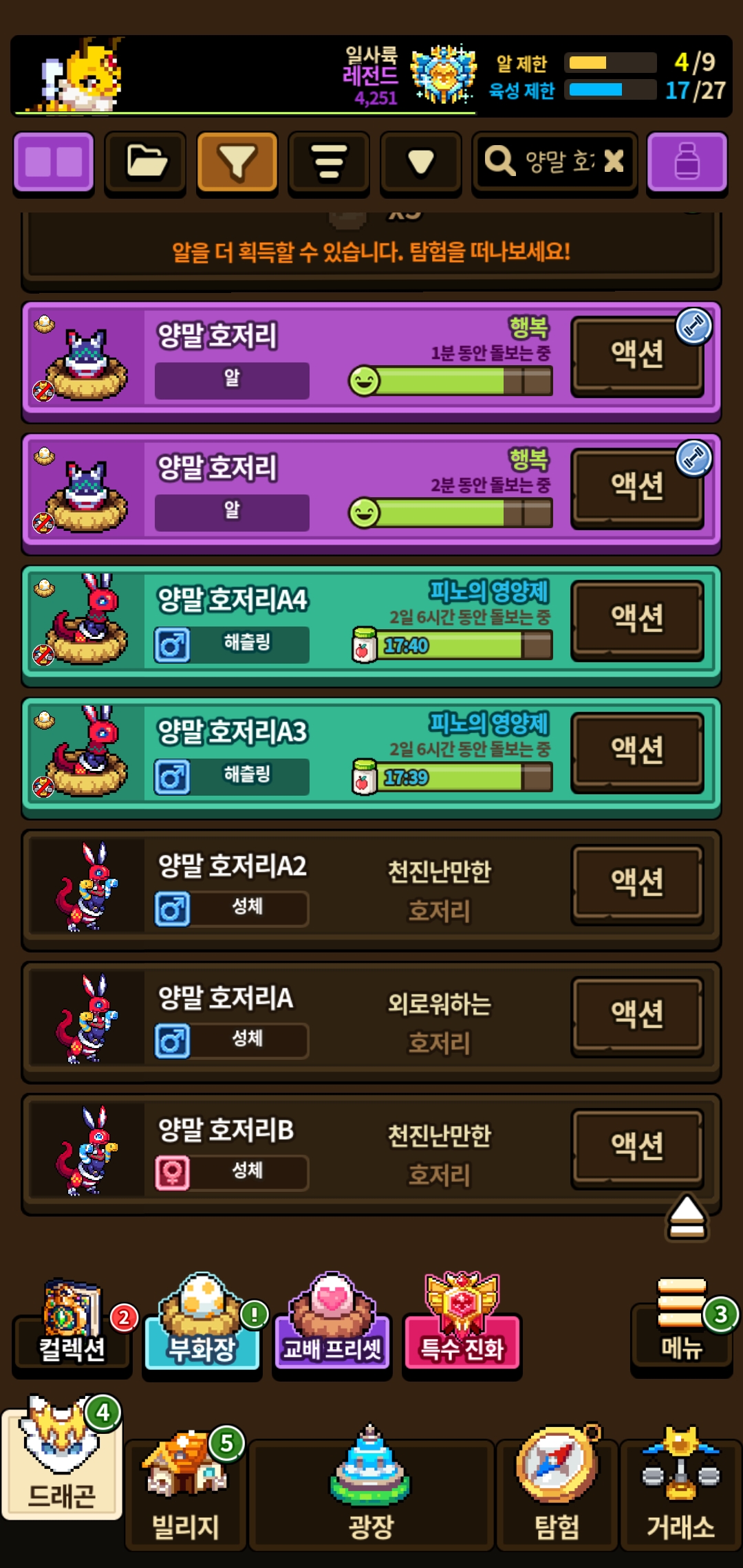Open the sort options button
Viewport: 743px width, 1568px height.
[x=329, y=163]
